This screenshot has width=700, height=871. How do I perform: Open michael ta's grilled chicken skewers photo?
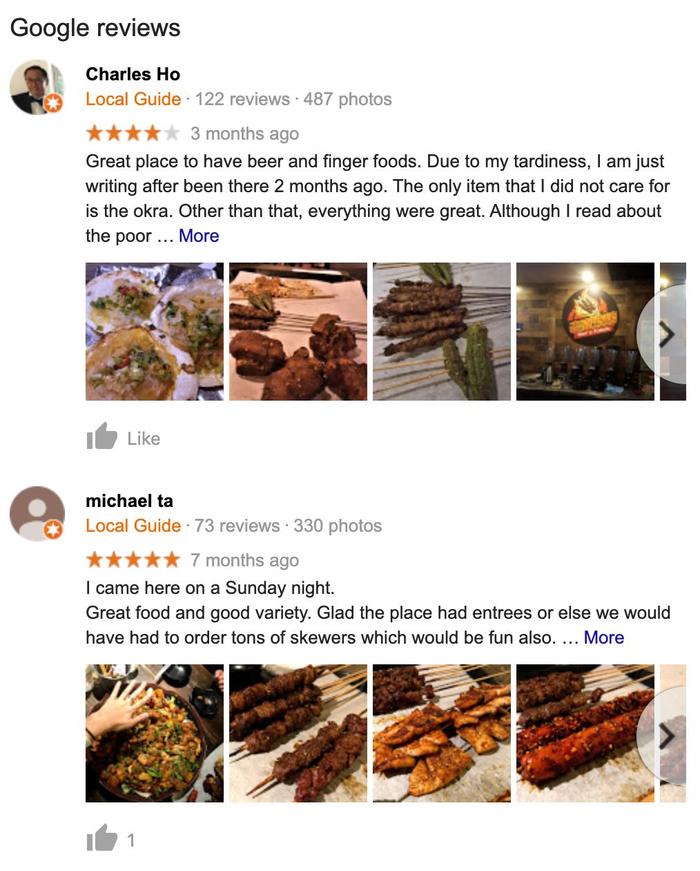click(x=442, y=733)
